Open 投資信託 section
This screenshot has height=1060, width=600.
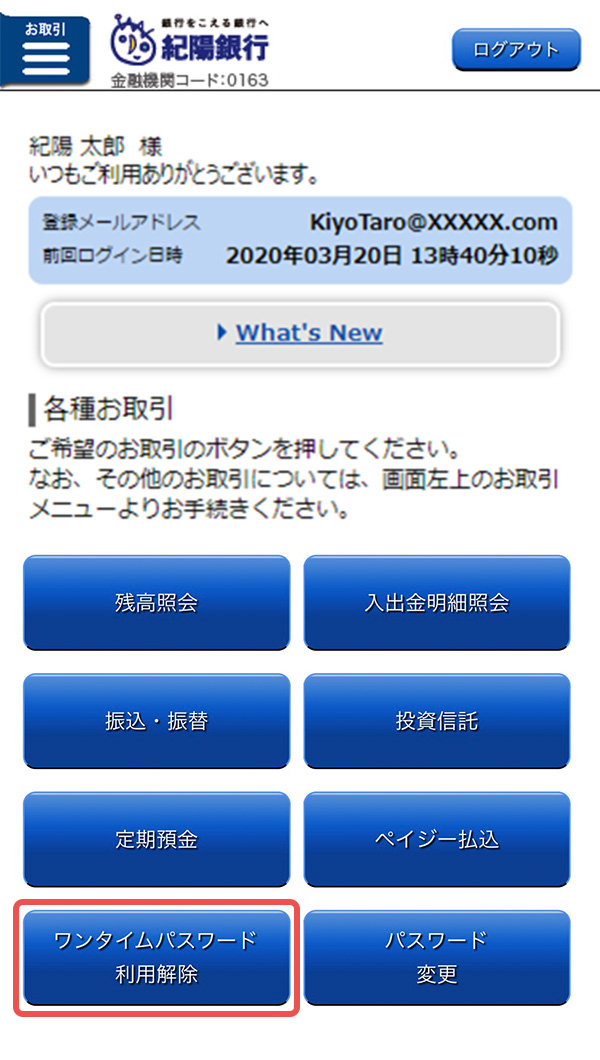[437, 721]
